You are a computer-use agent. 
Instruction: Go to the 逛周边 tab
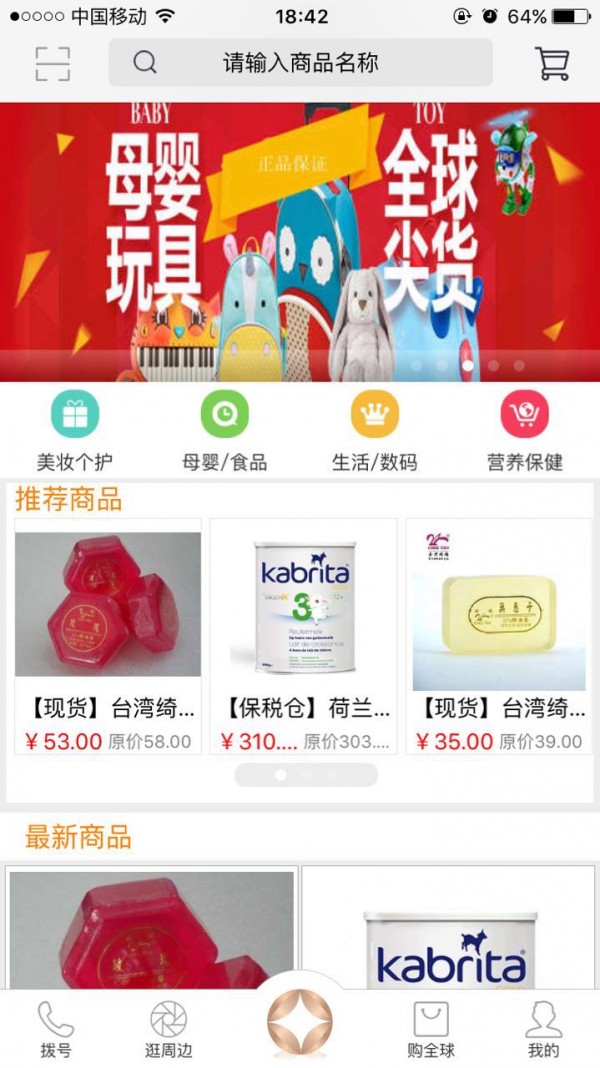168,1030
